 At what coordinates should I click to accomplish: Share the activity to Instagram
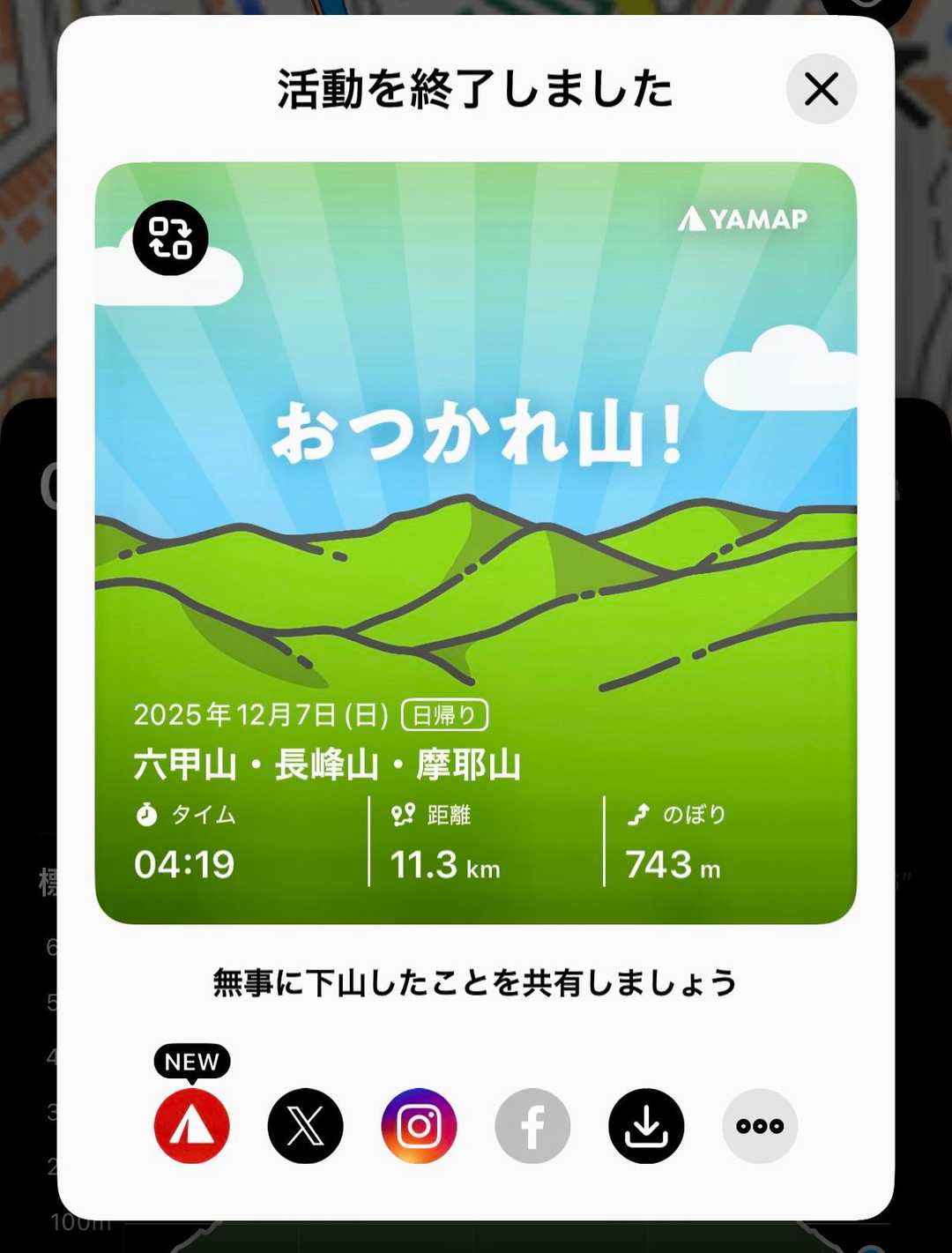tap(419, 1126)
